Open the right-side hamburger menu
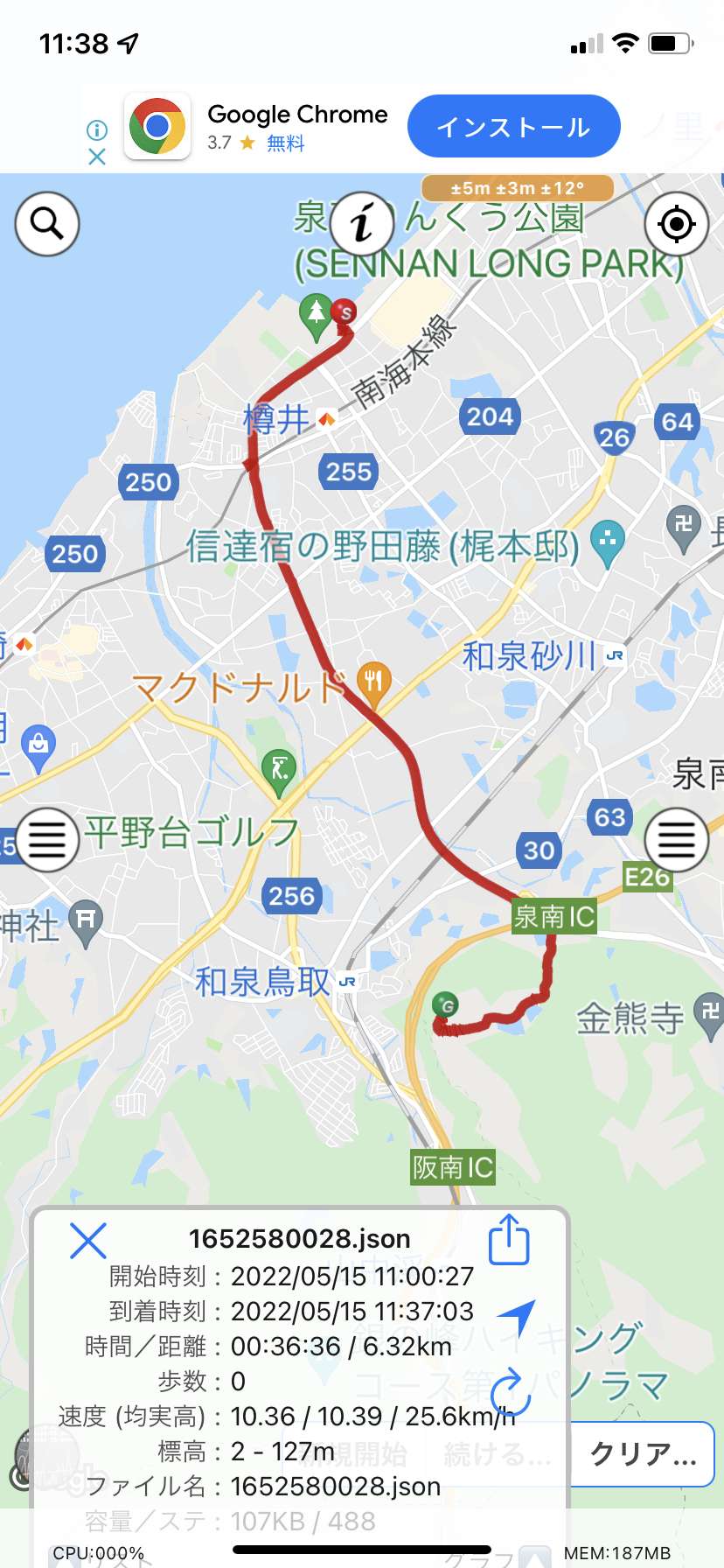This screenshot has height=1568, width=724. (x=676, y=840)
